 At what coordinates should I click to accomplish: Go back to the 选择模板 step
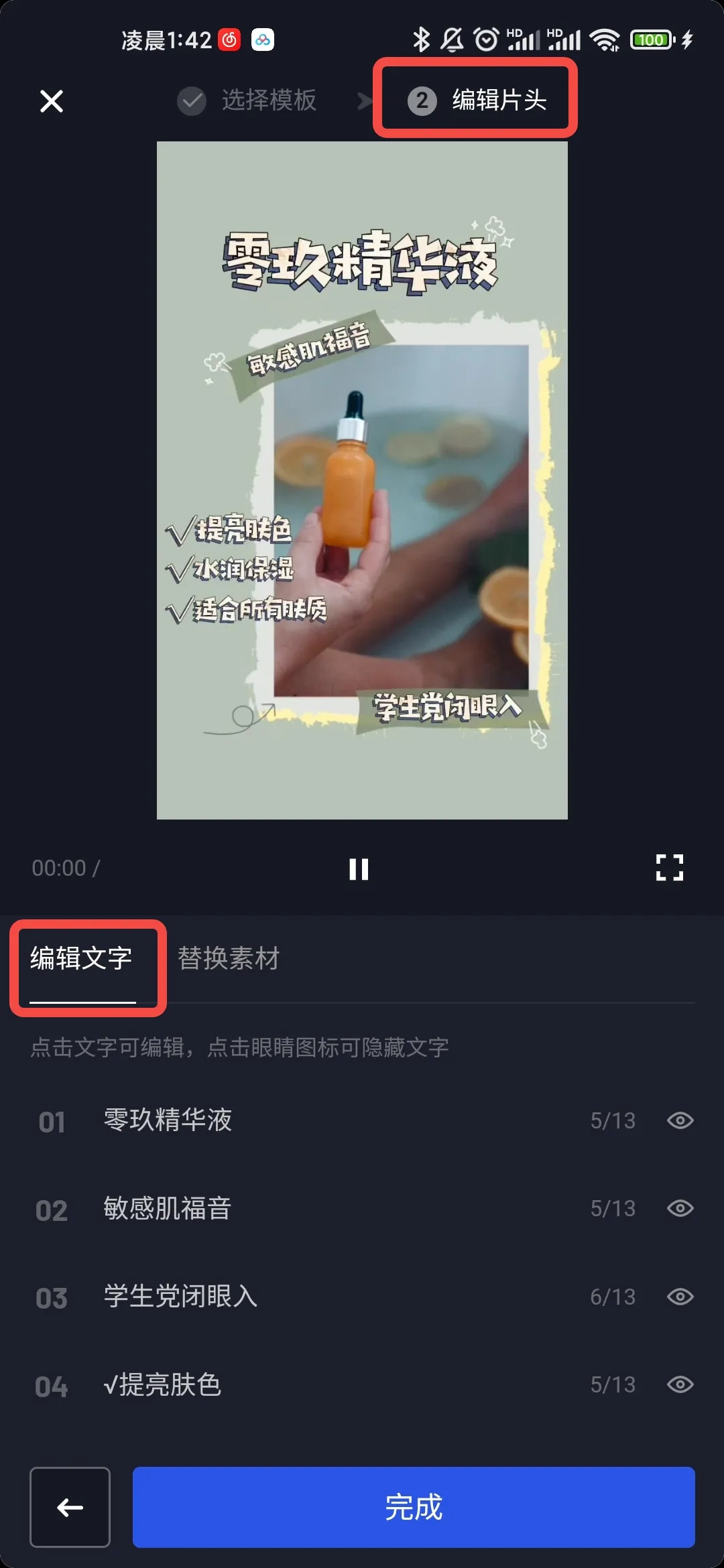pos(248,101)
